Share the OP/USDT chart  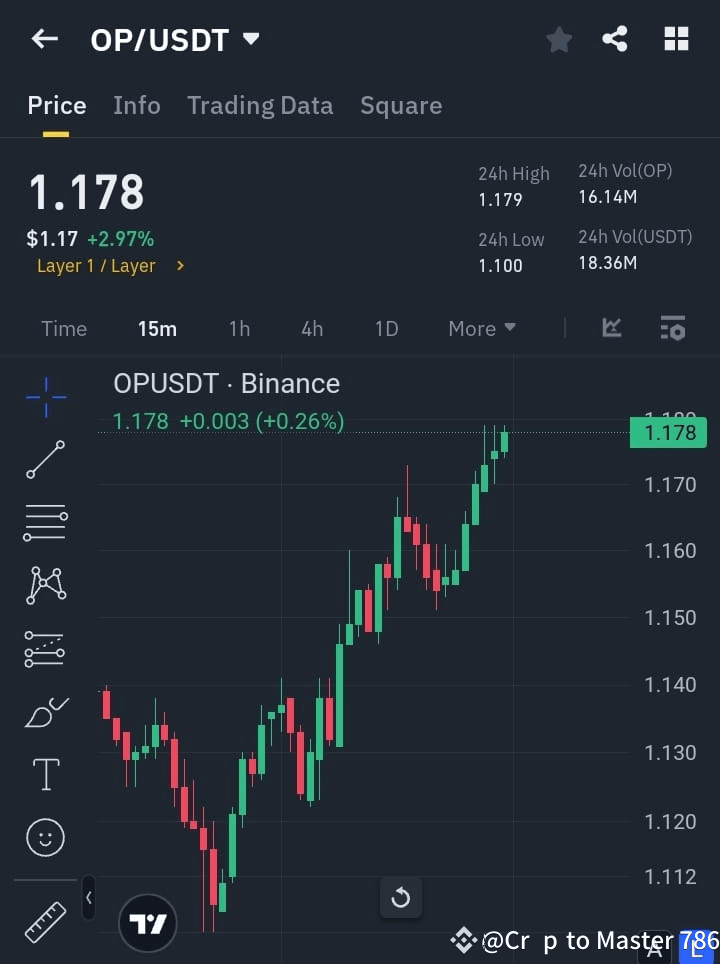coord(616,39)
